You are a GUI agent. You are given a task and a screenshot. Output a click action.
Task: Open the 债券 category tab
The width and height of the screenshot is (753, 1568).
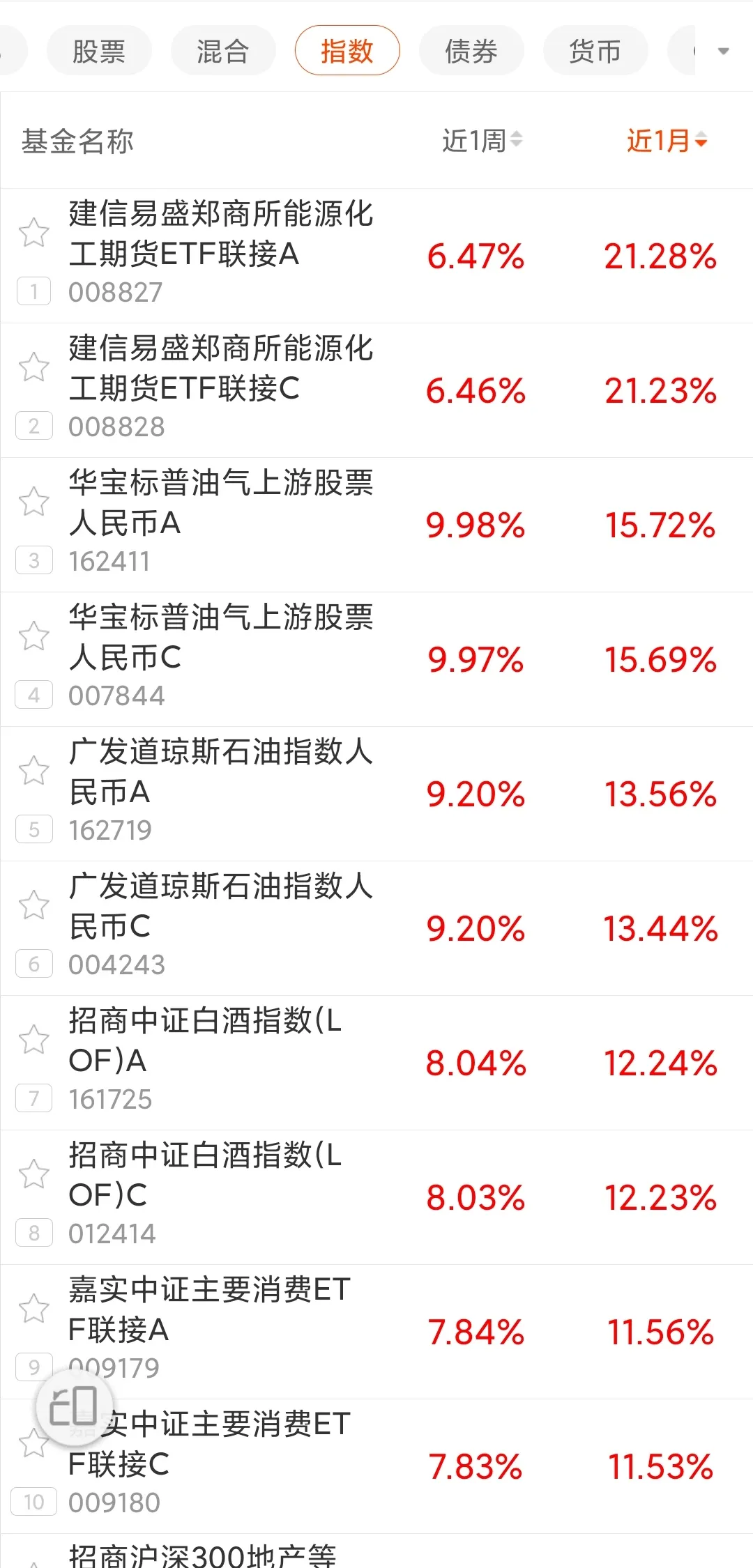point(471,51)
